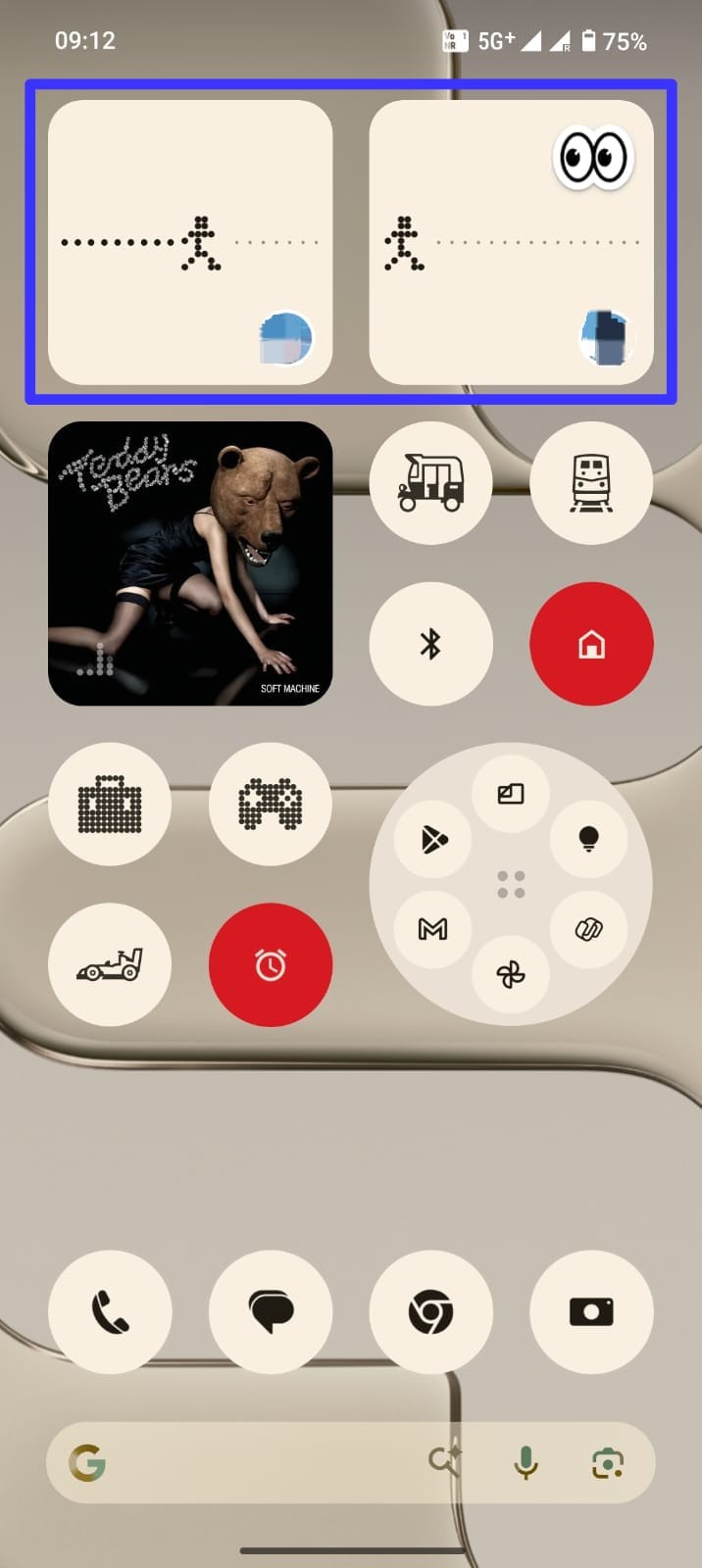
Task: Start Google voice search with microphone
Action: (526, 1463)
